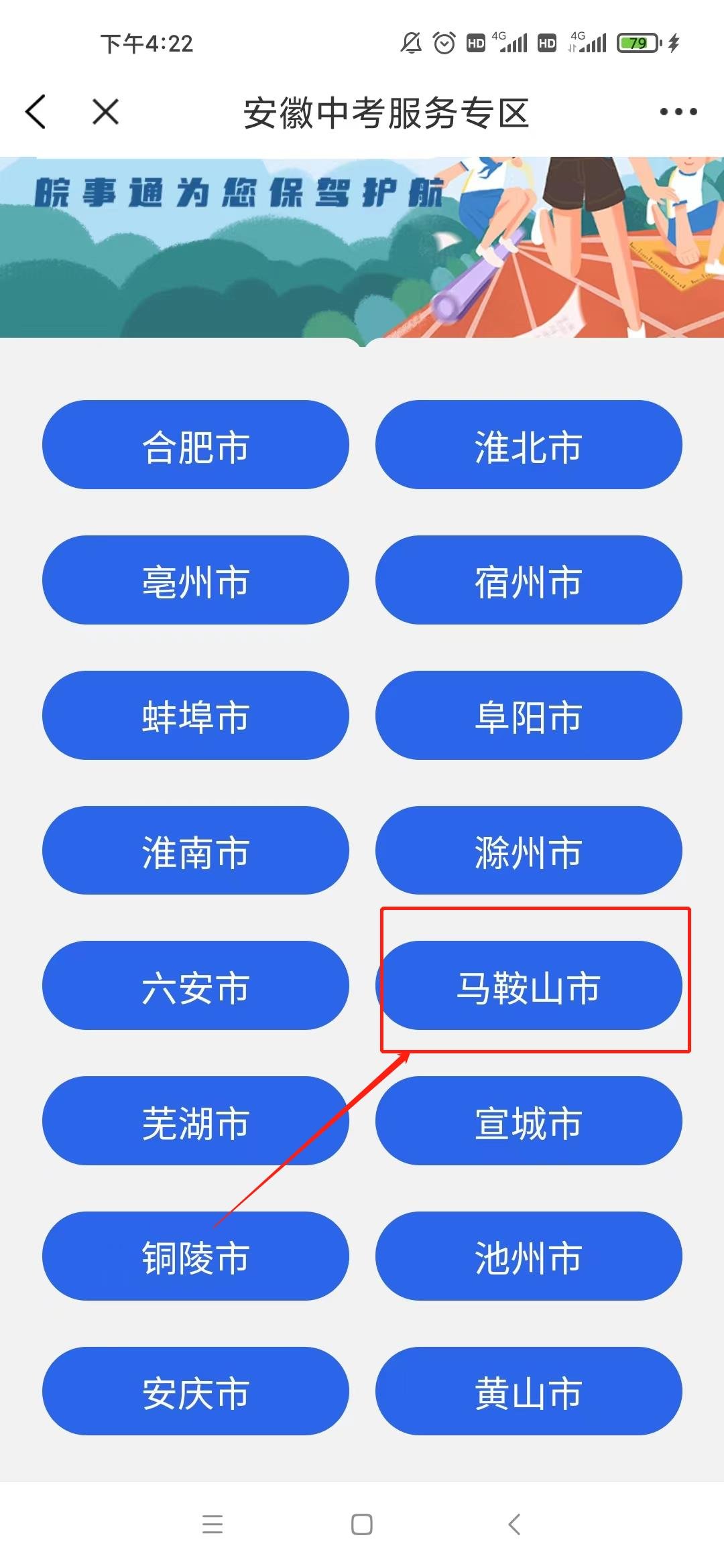This screenshot has height=1568, width=724.
Task: Go back using the top-left arrow
Action: [x=36, y=111]
